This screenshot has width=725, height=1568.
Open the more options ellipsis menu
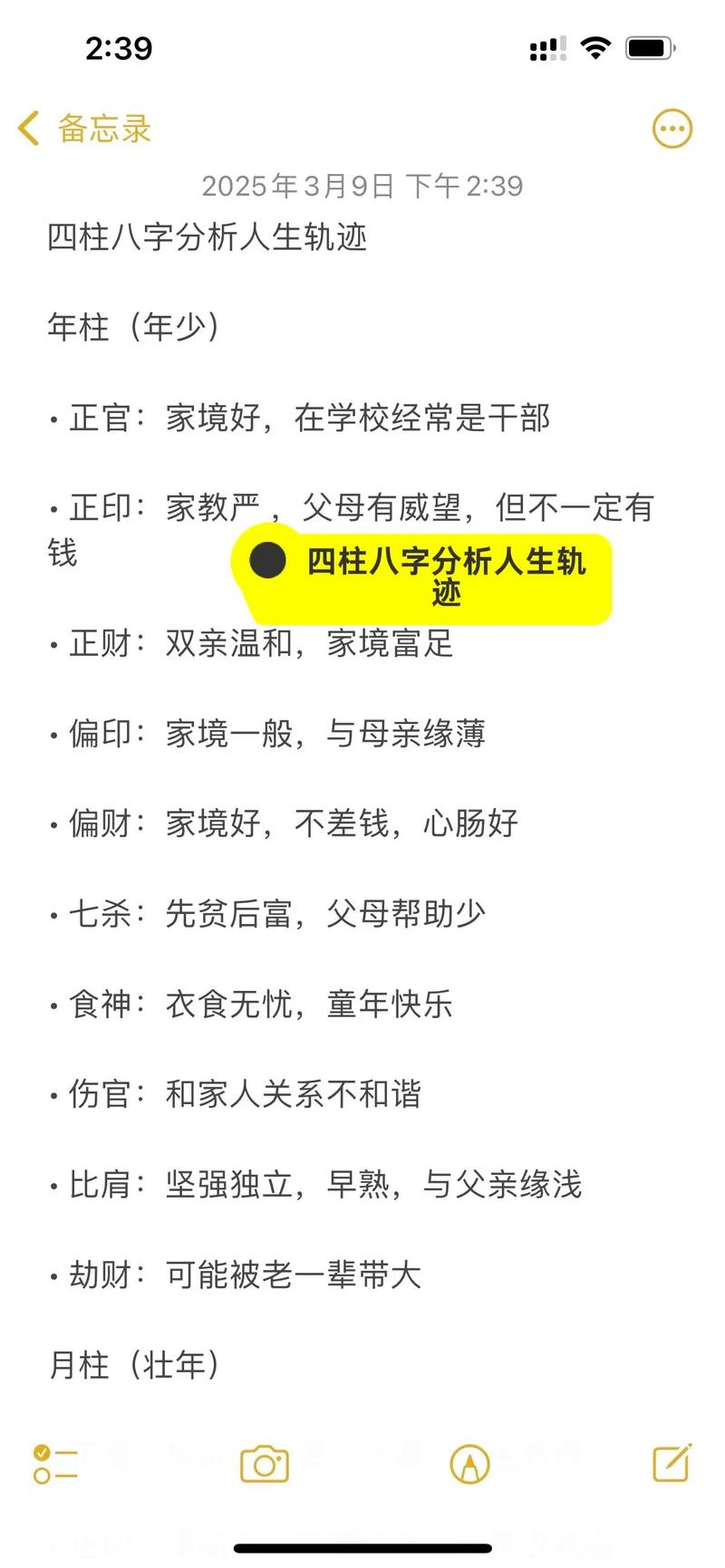[x=672, y=129]
